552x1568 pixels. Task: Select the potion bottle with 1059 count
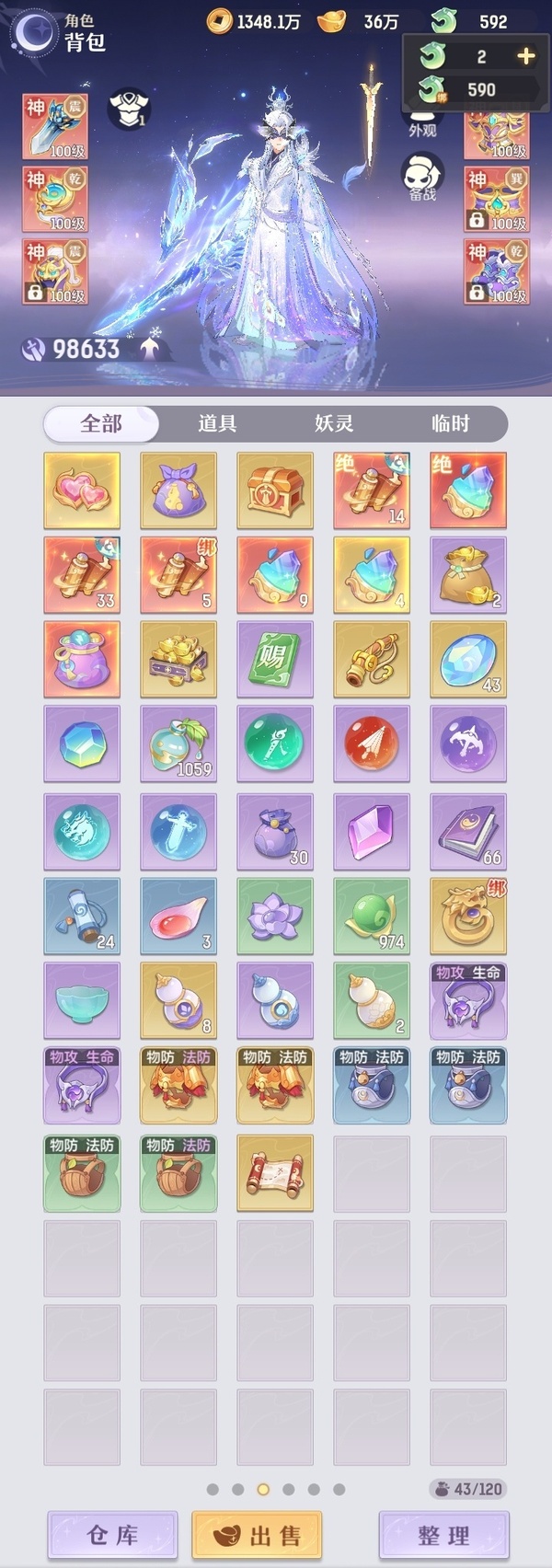coord(178,744)
